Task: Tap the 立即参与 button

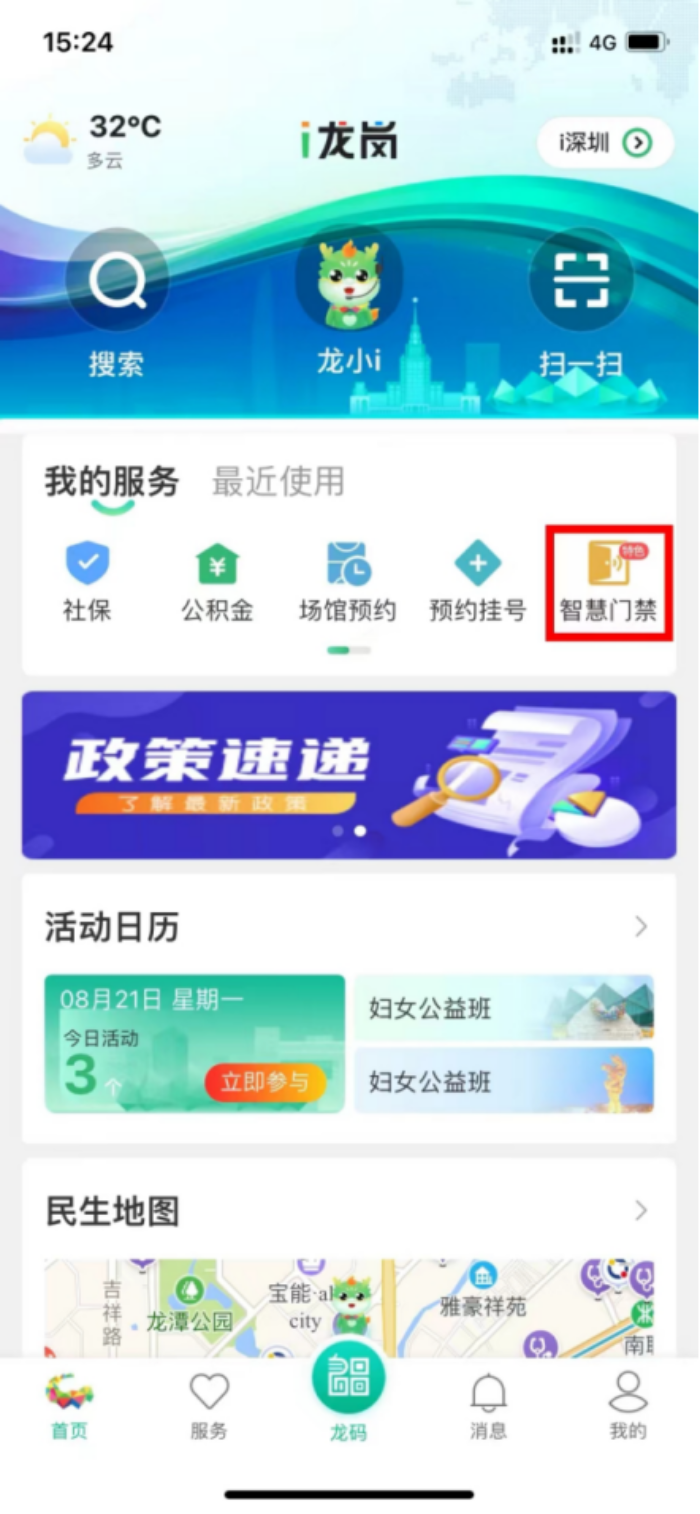Action: [x=264, y=1082]
